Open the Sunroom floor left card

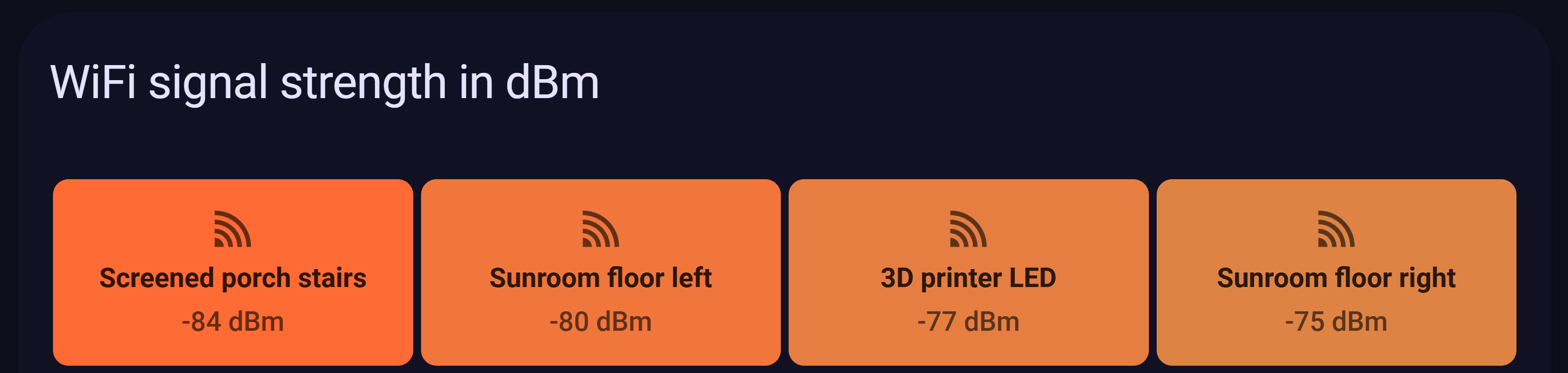pos(600,272)
